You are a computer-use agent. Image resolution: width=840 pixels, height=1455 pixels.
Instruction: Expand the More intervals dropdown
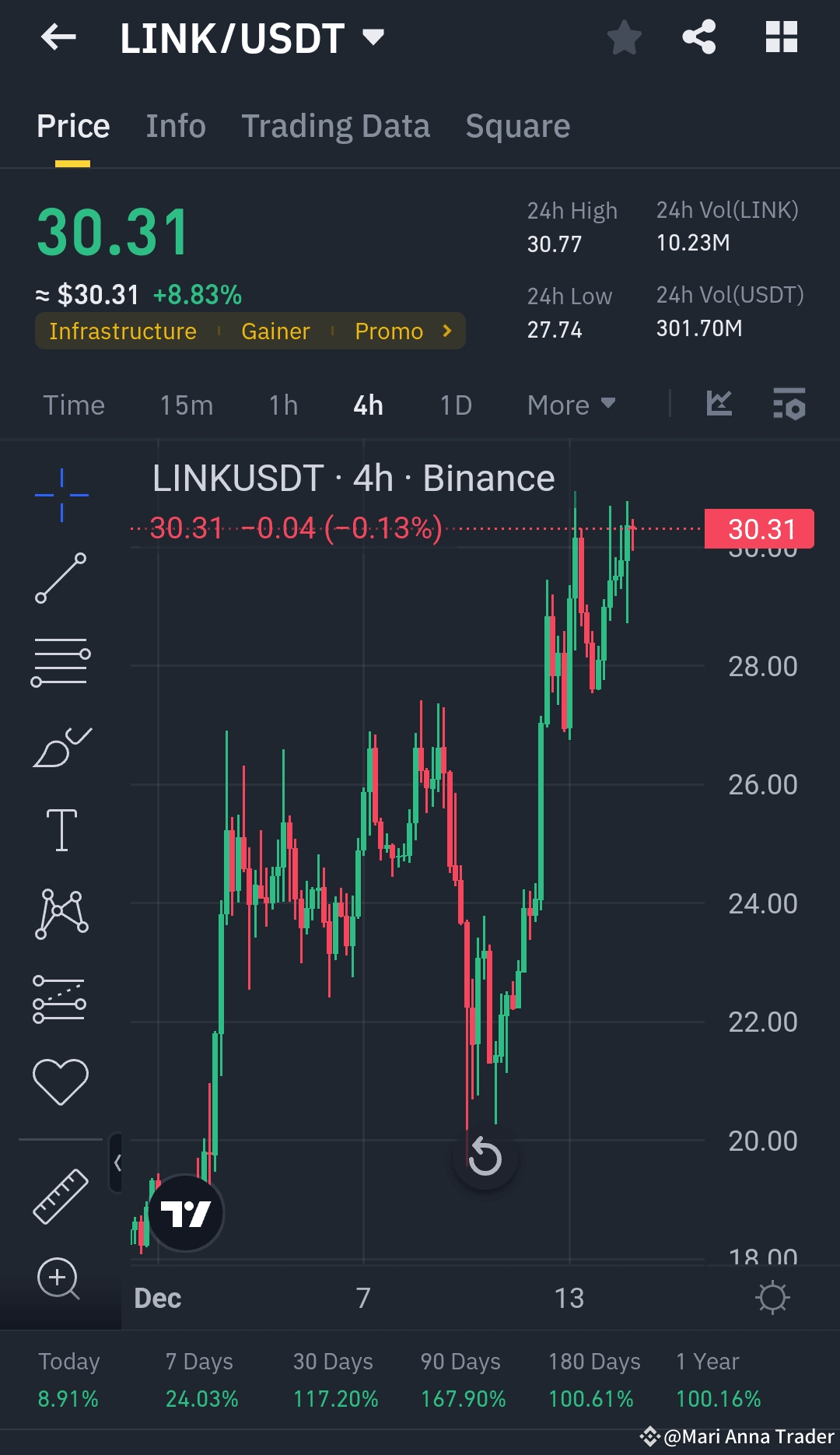point(571,405)
